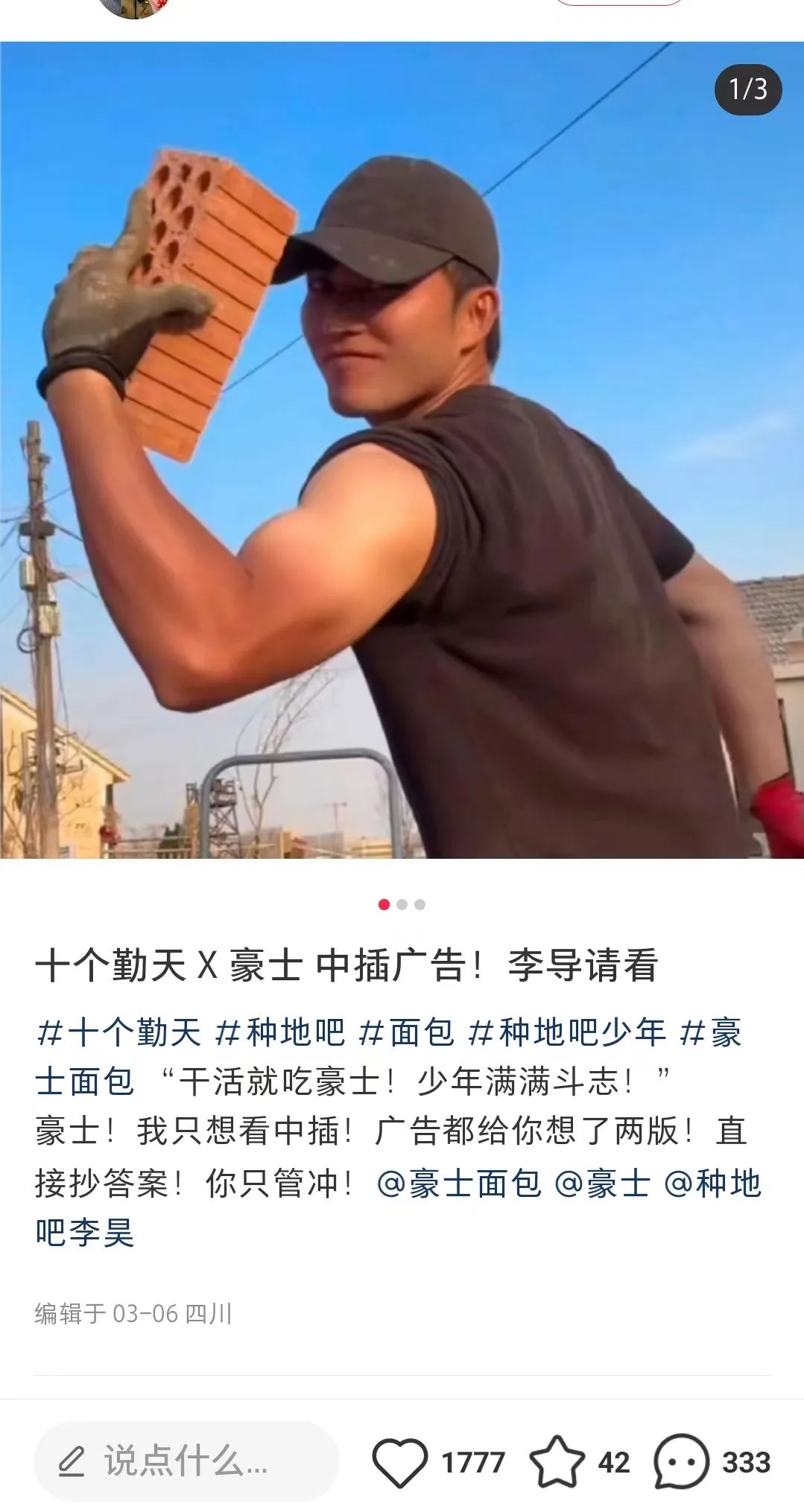Screen dimensions: 804x1512
Task: Like this post with the heart icon
Action: point(400,1462)
